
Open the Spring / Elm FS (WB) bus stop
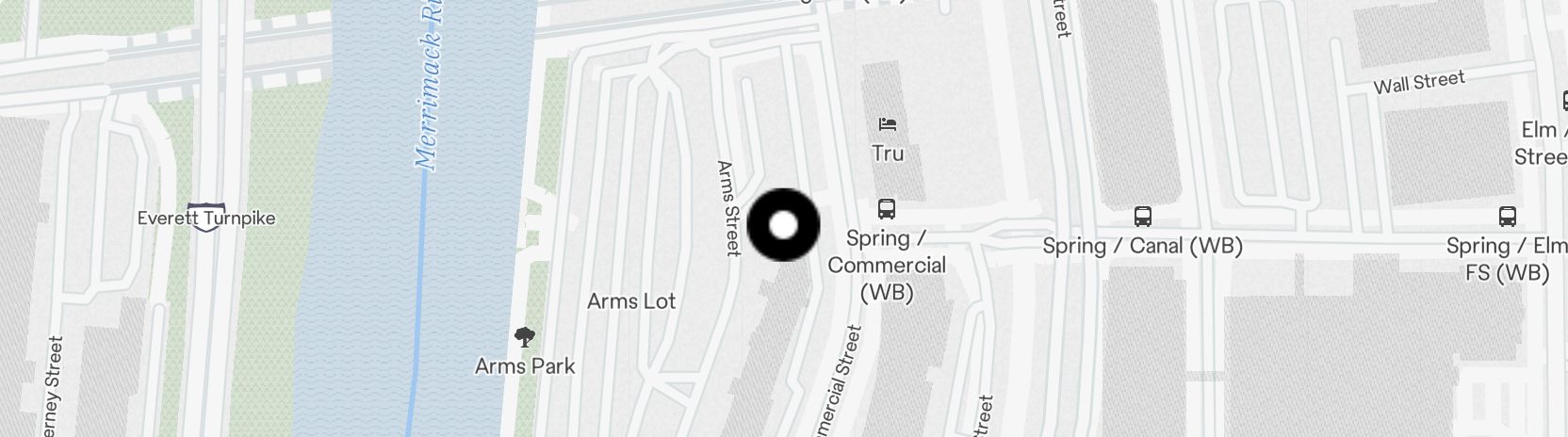click(x=1507, y=218)
